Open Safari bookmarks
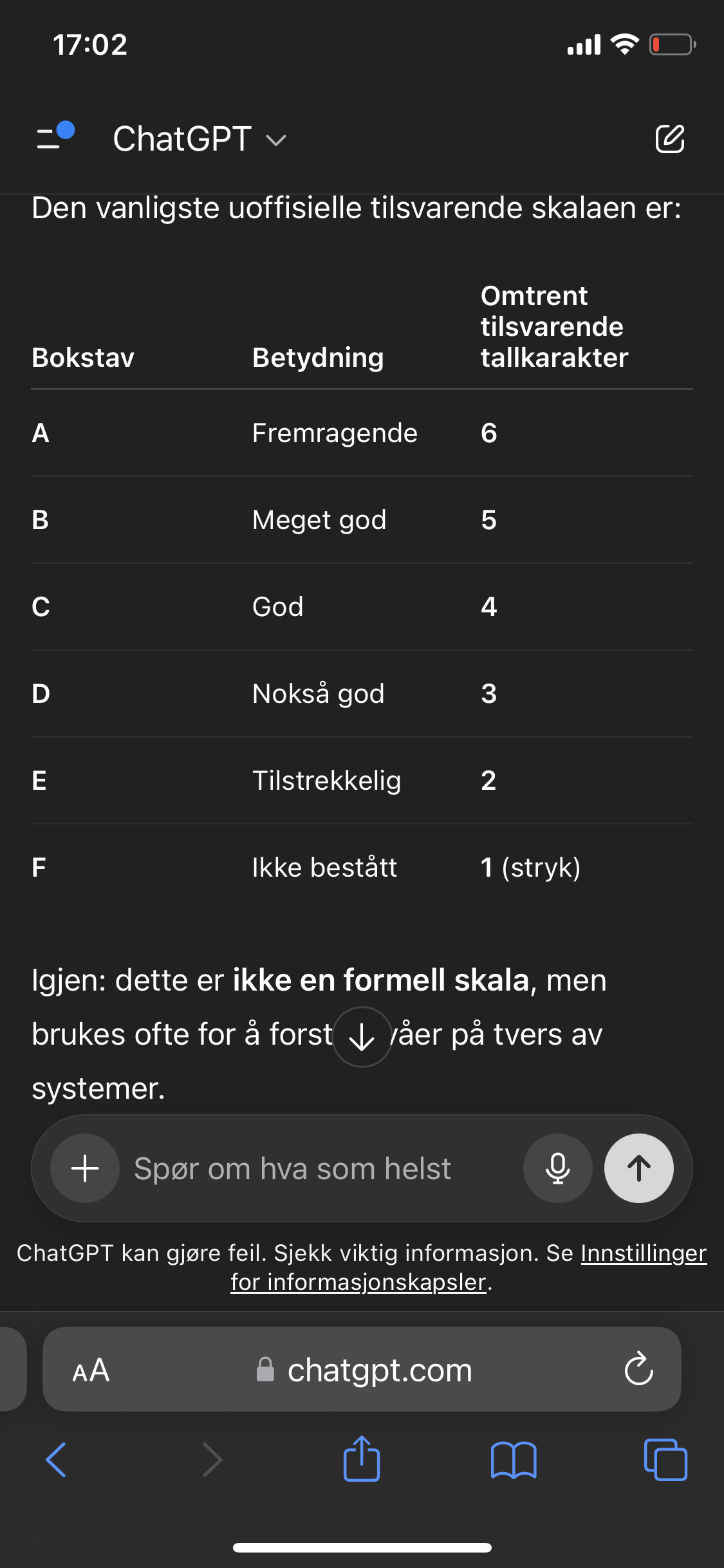This screenshot has height=1568, width=724. coord(513,1460)
